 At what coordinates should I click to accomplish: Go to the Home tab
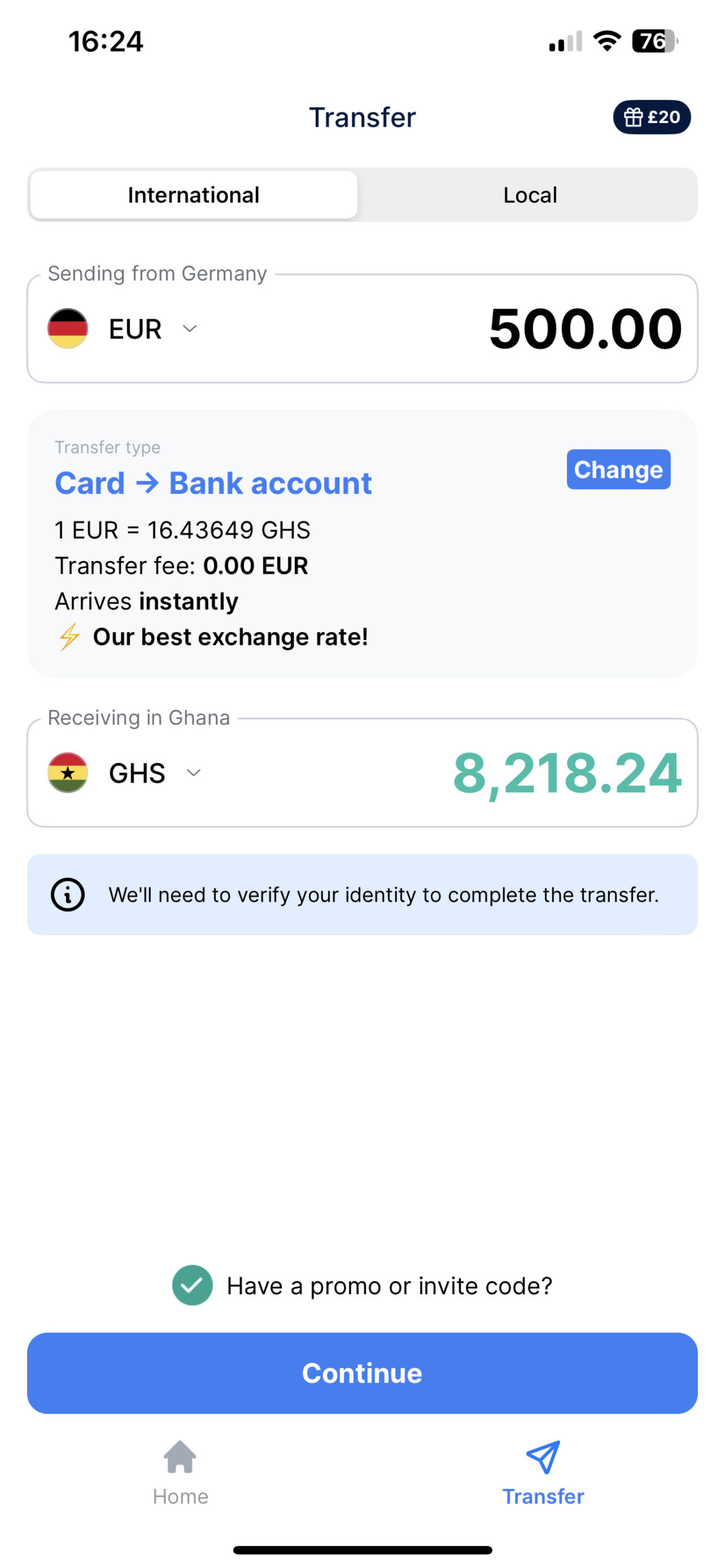[x=180, y=1472]
